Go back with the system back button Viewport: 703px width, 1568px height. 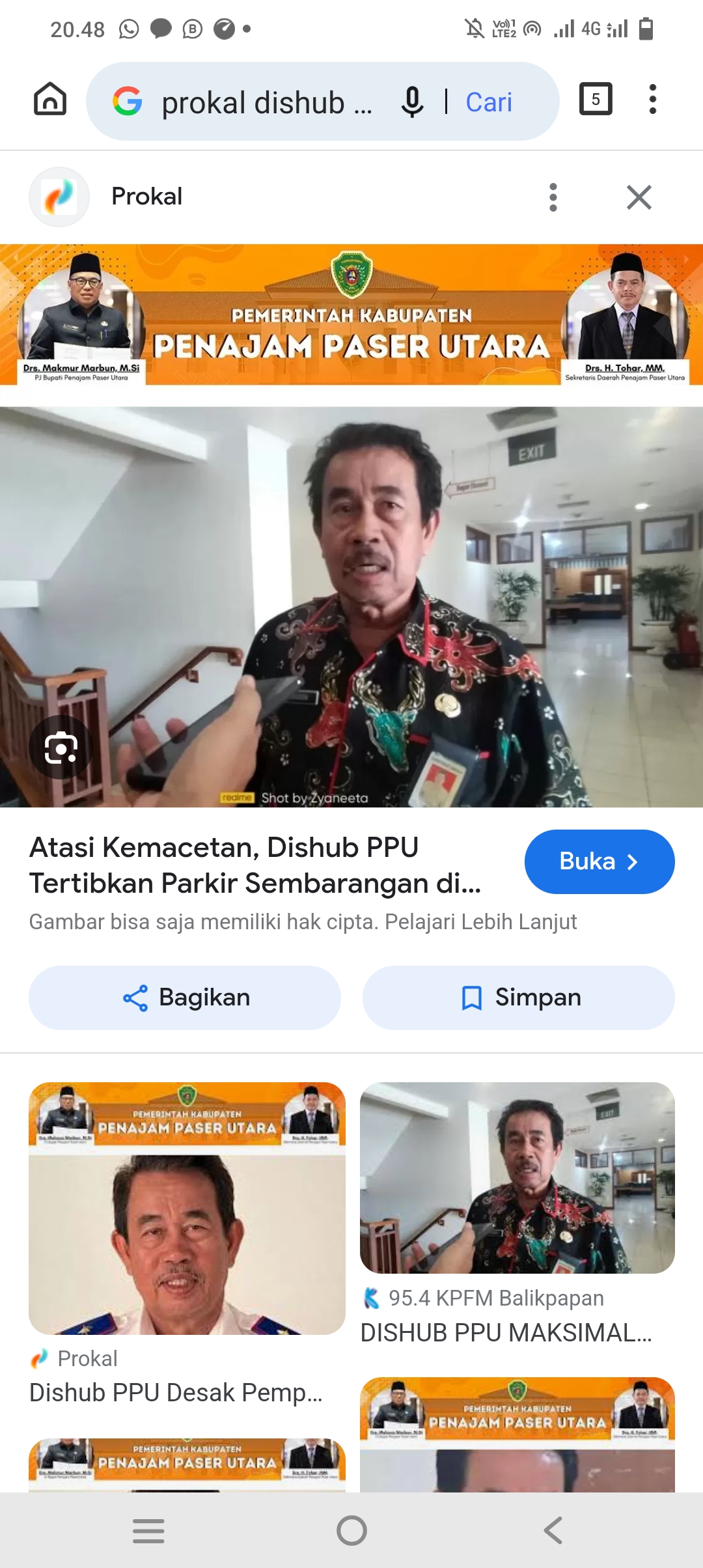[x=553, y=1530]
